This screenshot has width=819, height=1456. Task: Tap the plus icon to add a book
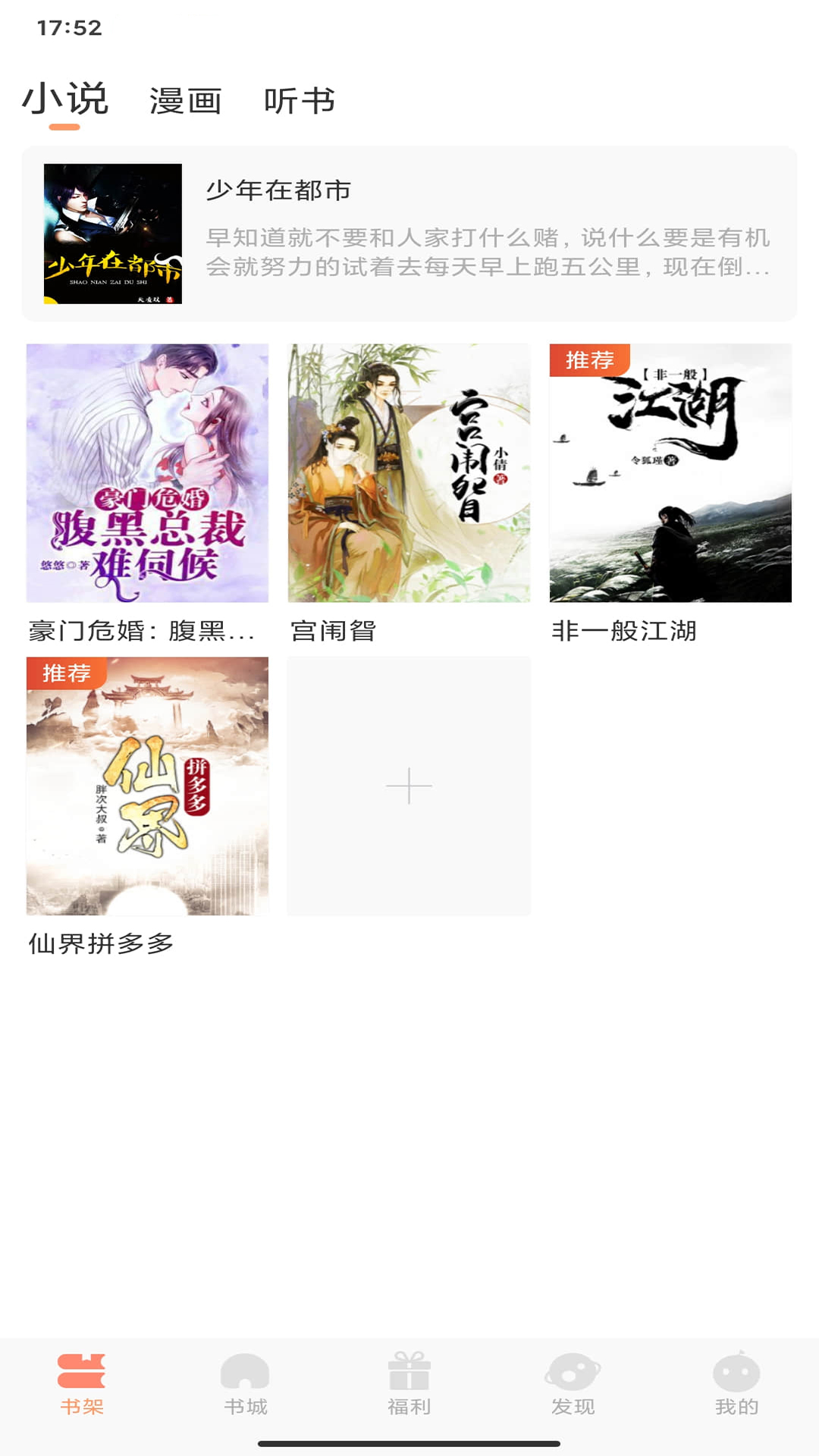pos(409,787)
